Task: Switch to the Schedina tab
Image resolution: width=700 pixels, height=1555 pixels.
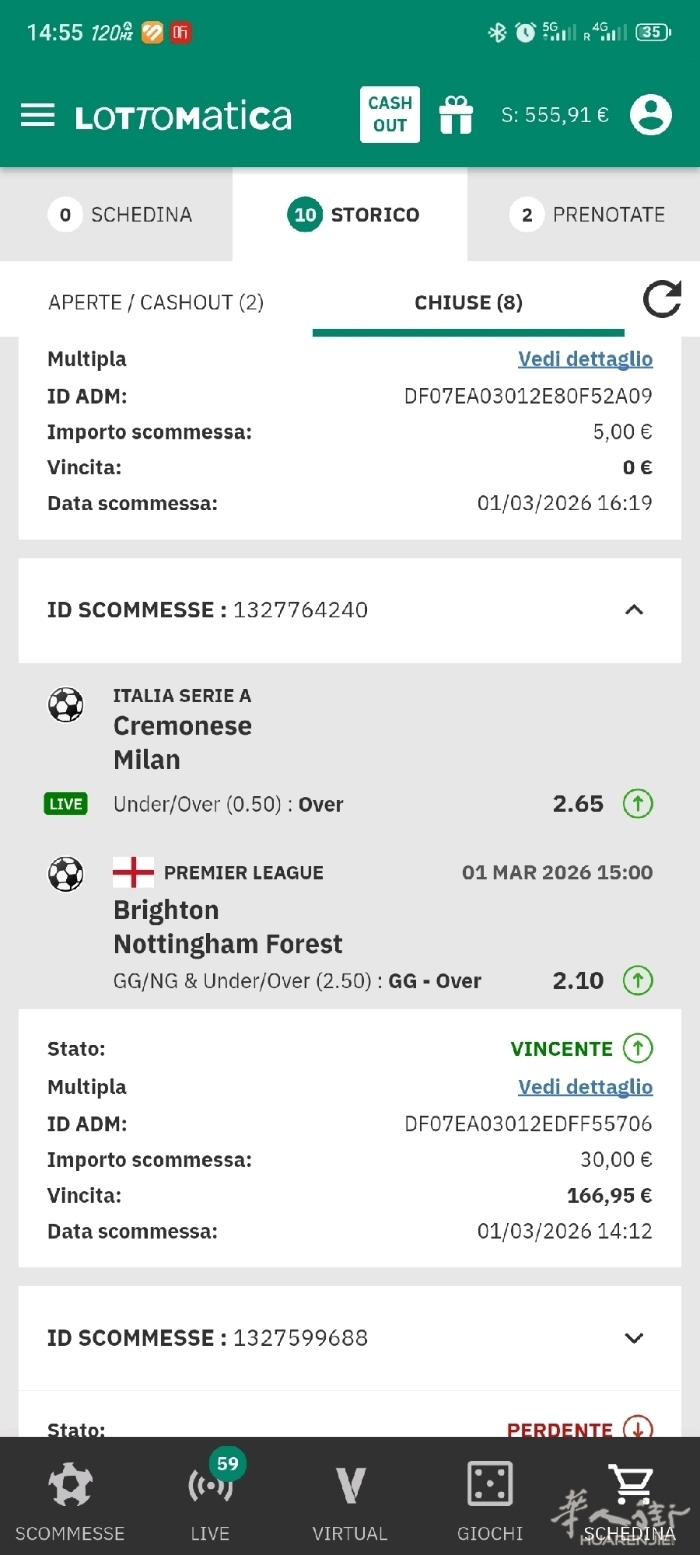Action: tap(121, 214)
